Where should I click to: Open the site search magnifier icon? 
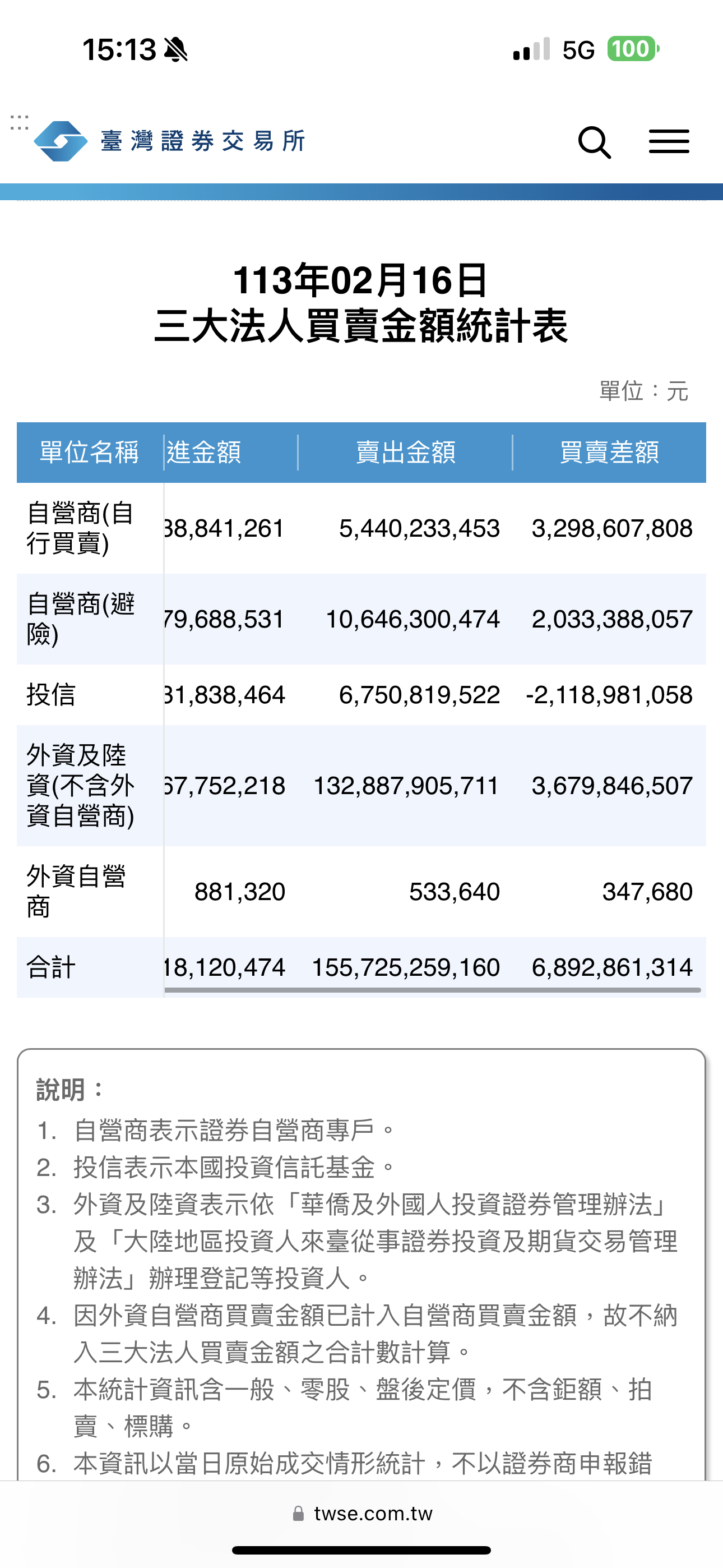coord(594,142)
